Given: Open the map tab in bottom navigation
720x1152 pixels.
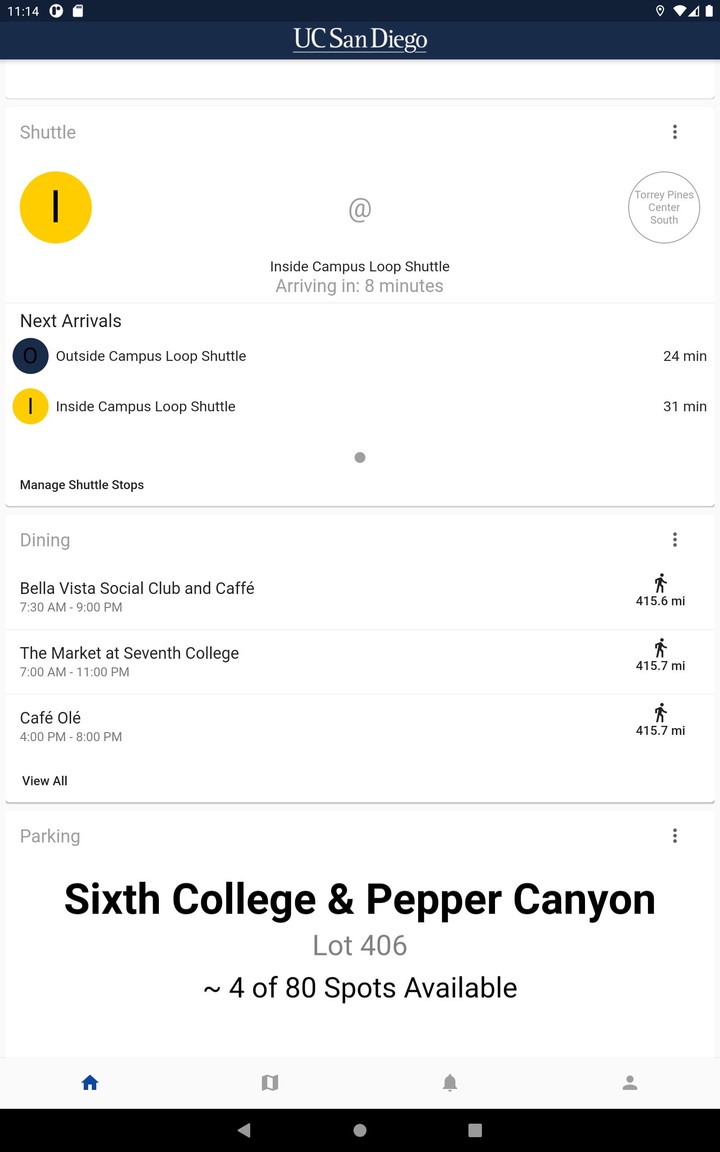Looking at the screenshot, I should [270, 1082].
